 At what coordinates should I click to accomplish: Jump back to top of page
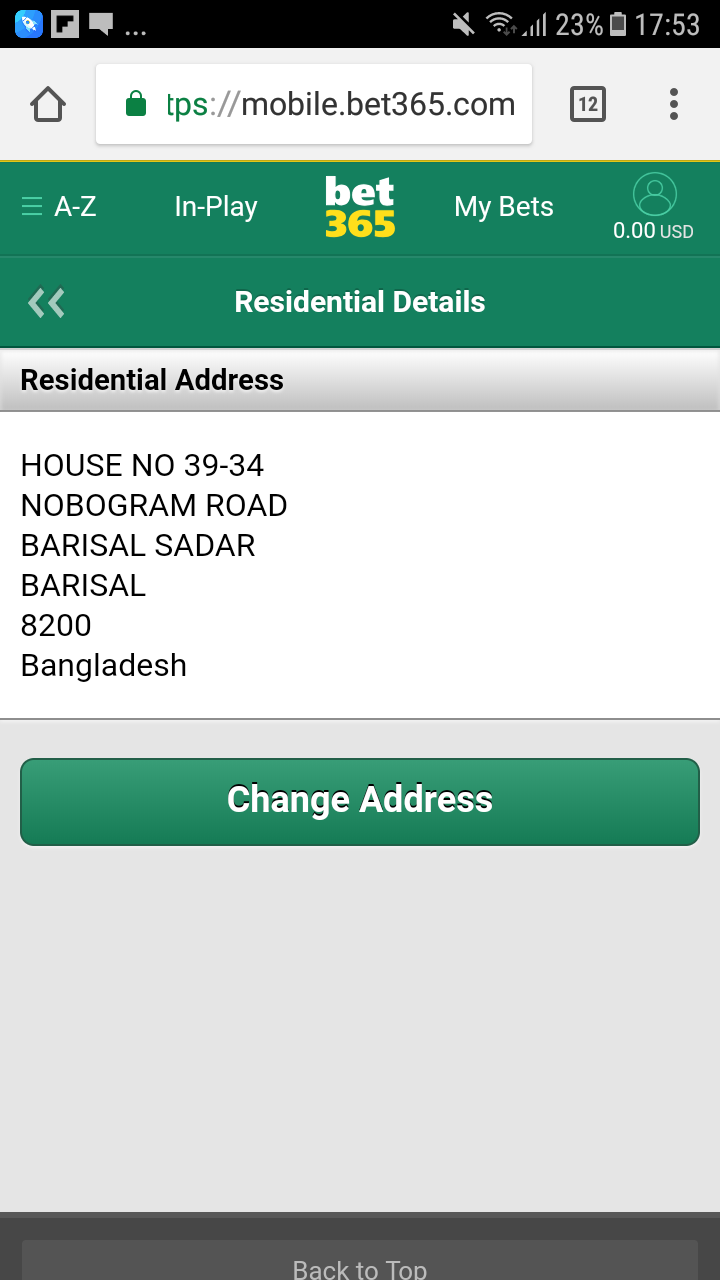point(360,1264)
